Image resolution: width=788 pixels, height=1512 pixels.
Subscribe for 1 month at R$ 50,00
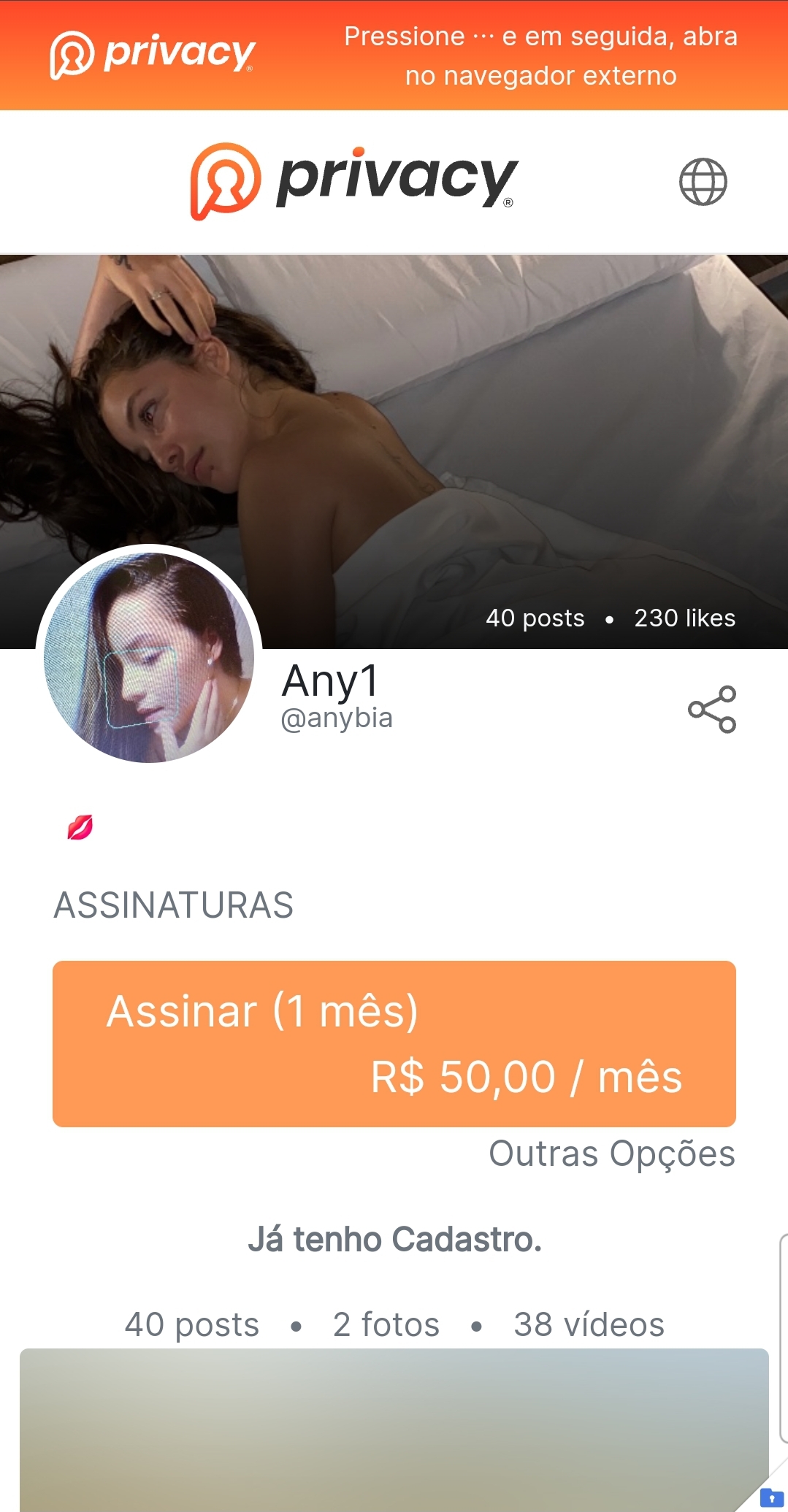pos(394,1043)
